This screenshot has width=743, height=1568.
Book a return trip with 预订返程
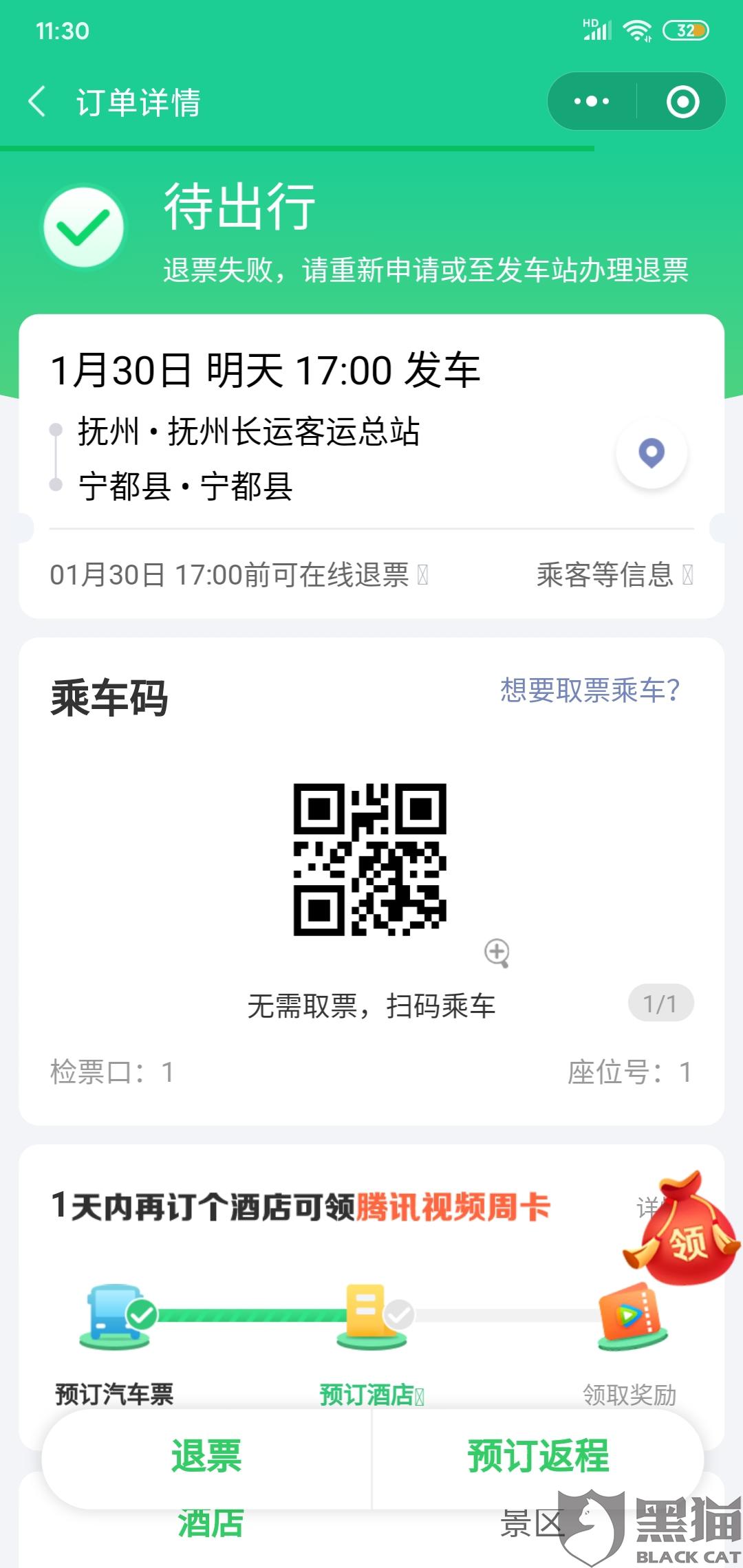538,1457
